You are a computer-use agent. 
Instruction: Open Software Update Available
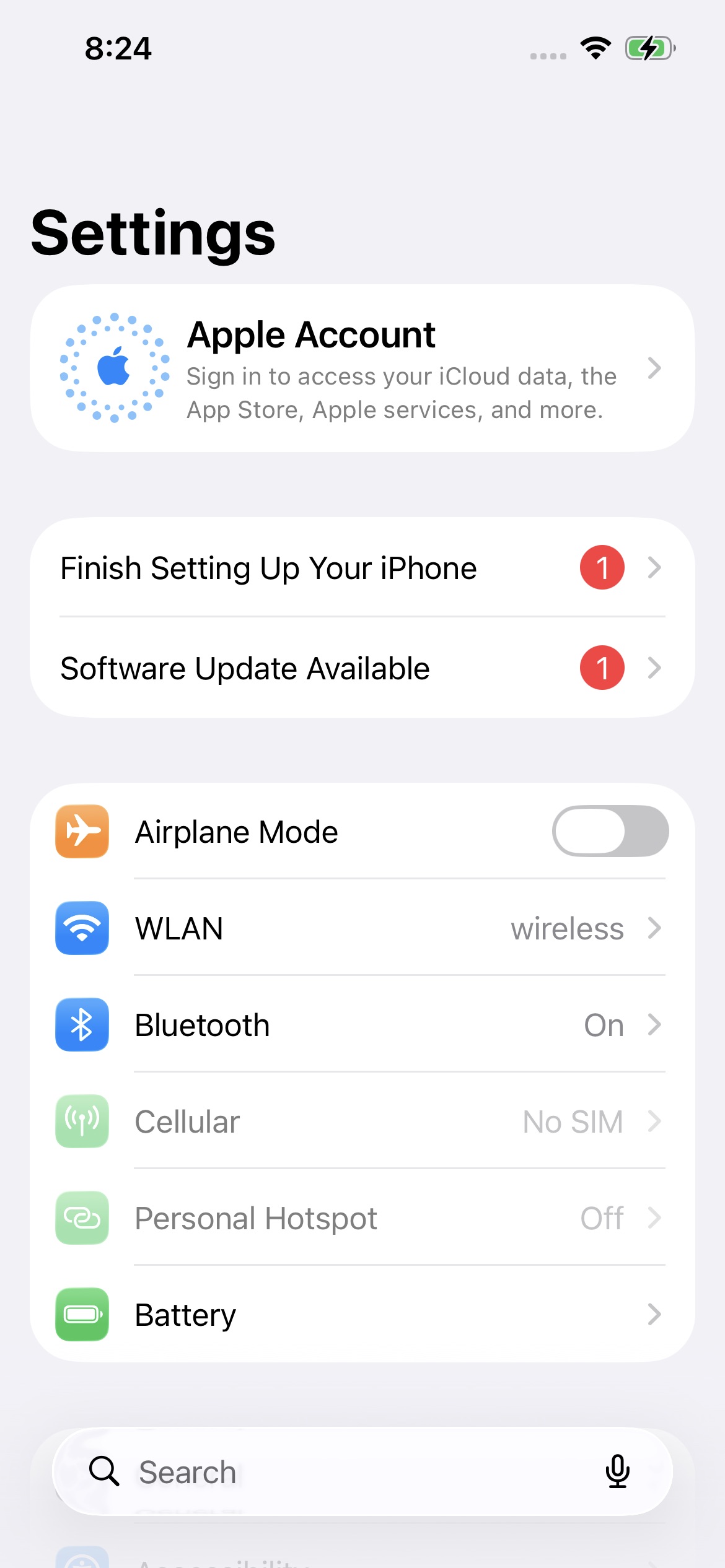(x=362, y=668)
